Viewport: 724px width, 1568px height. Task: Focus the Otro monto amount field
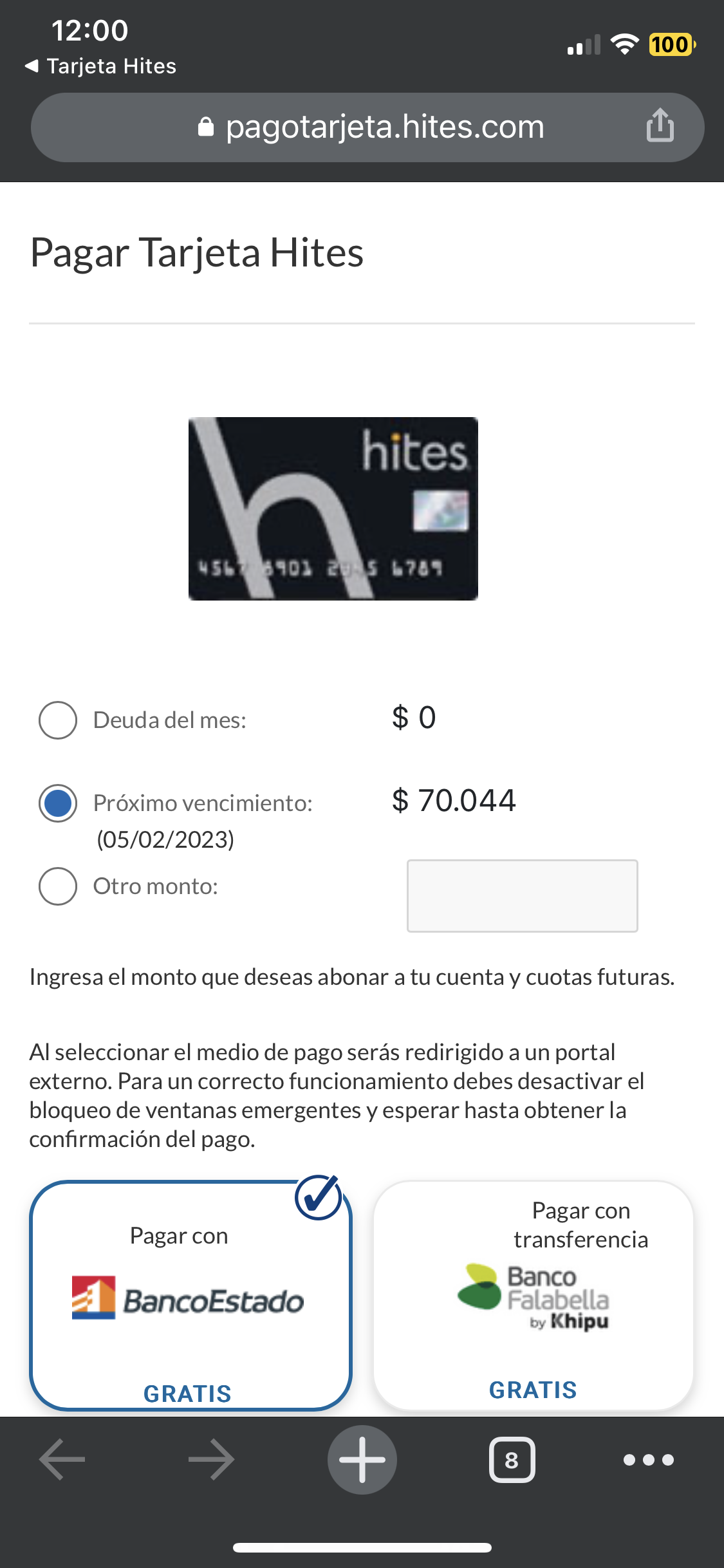point(522,895)
